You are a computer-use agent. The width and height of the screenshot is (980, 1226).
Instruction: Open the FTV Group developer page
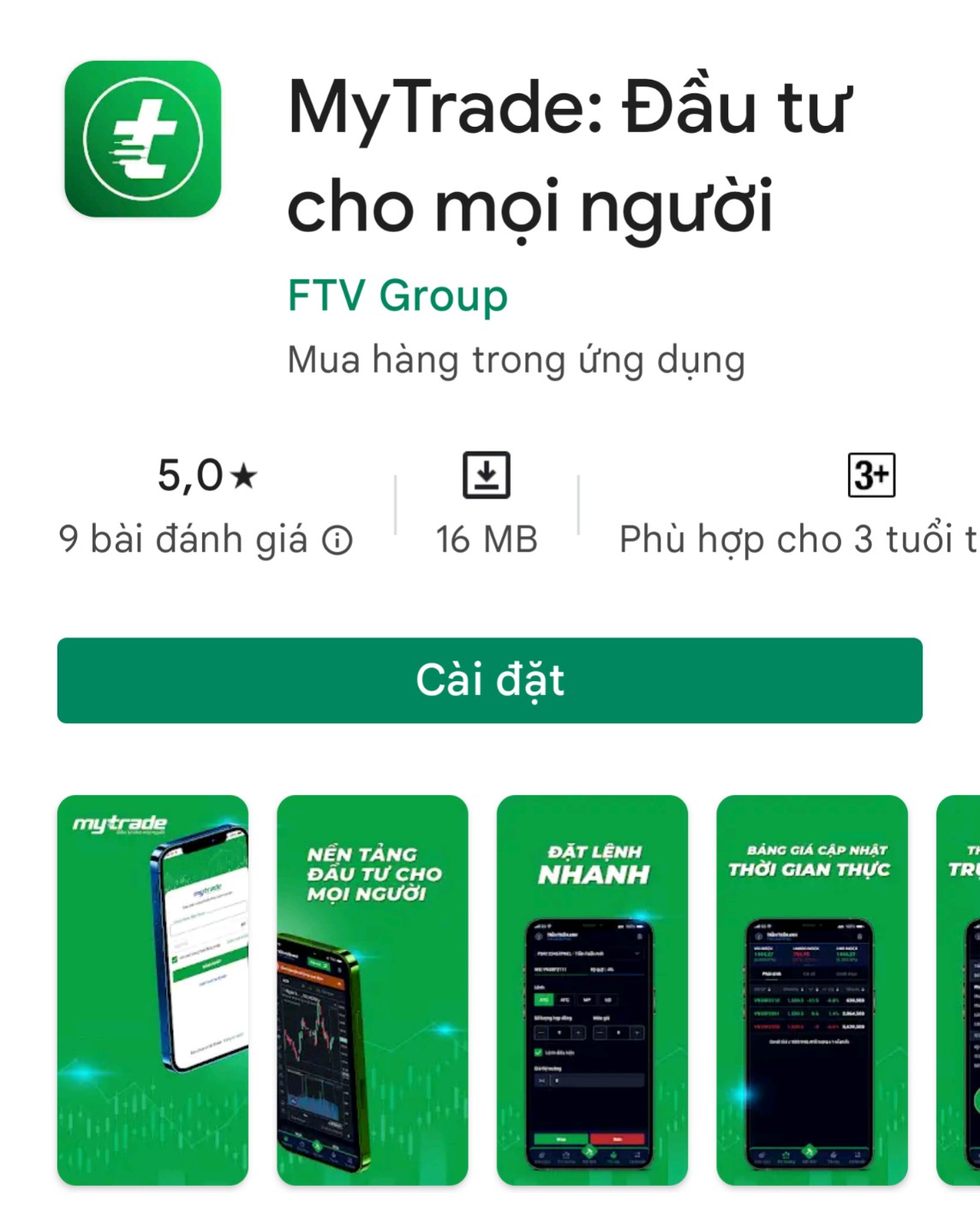coord(397,296)
